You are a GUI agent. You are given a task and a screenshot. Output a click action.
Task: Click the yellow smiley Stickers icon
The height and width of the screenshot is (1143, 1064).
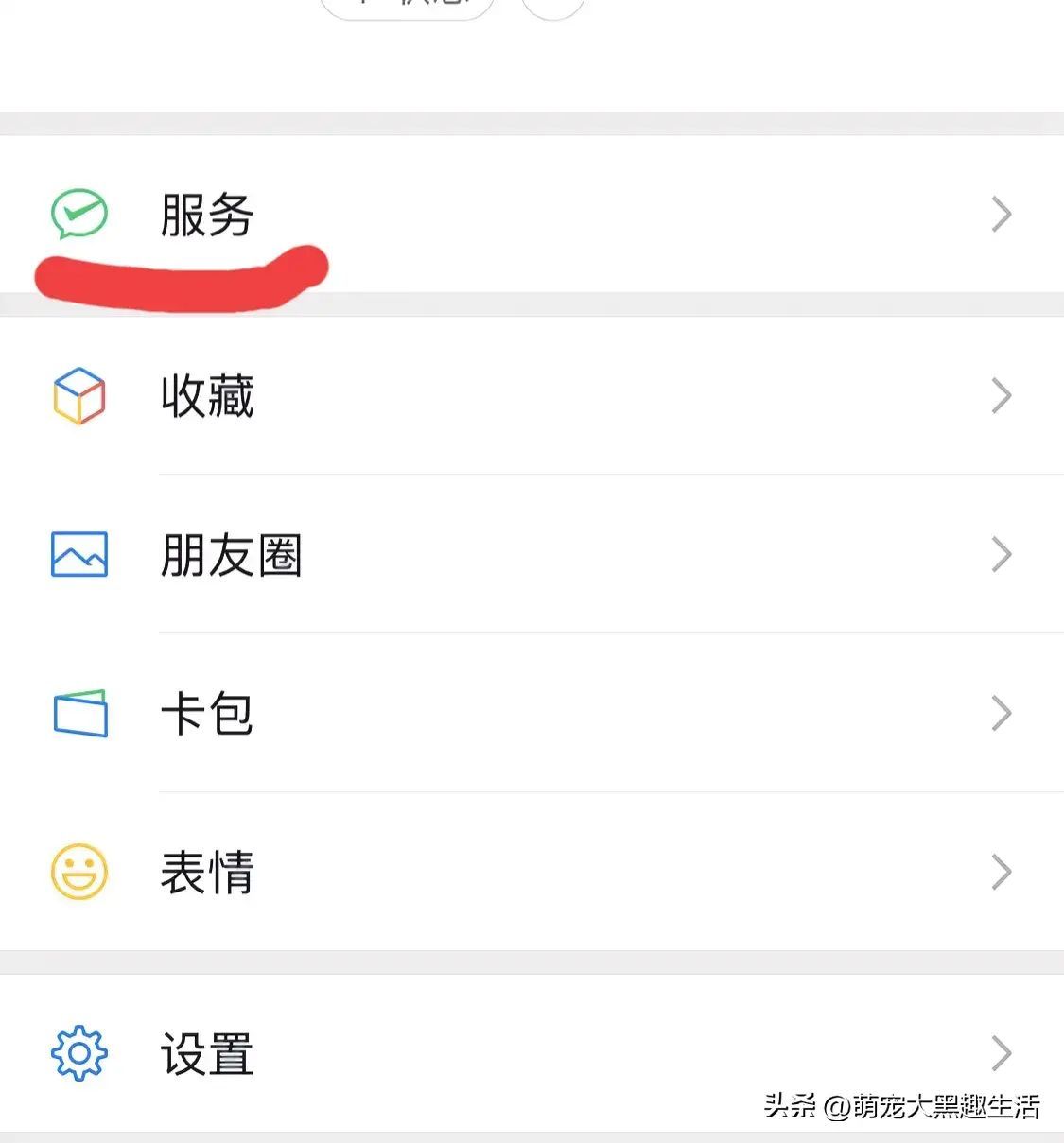pos(78,873)
